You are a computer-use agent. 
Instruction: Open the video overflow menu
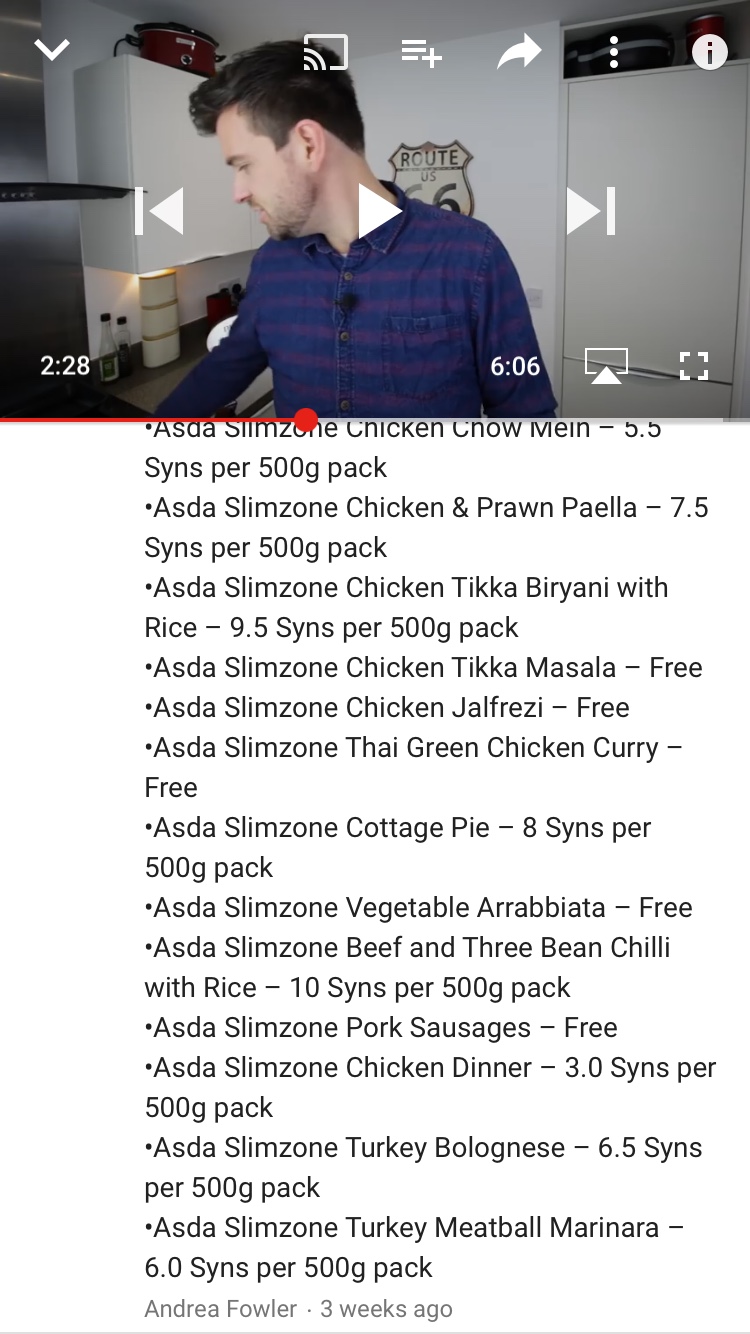[x=614, y=52]
